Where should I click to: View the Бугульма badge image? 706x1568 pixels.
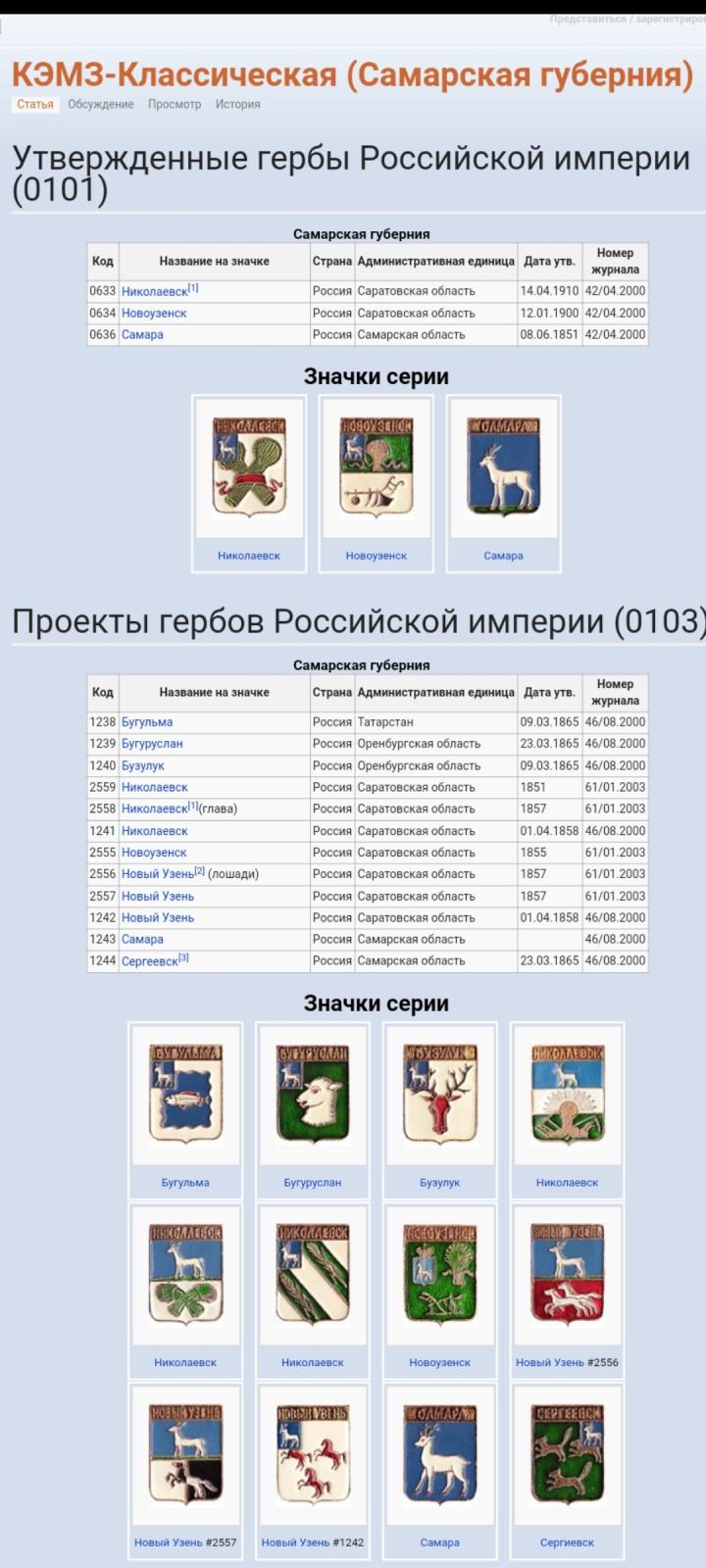point(185,1094)
